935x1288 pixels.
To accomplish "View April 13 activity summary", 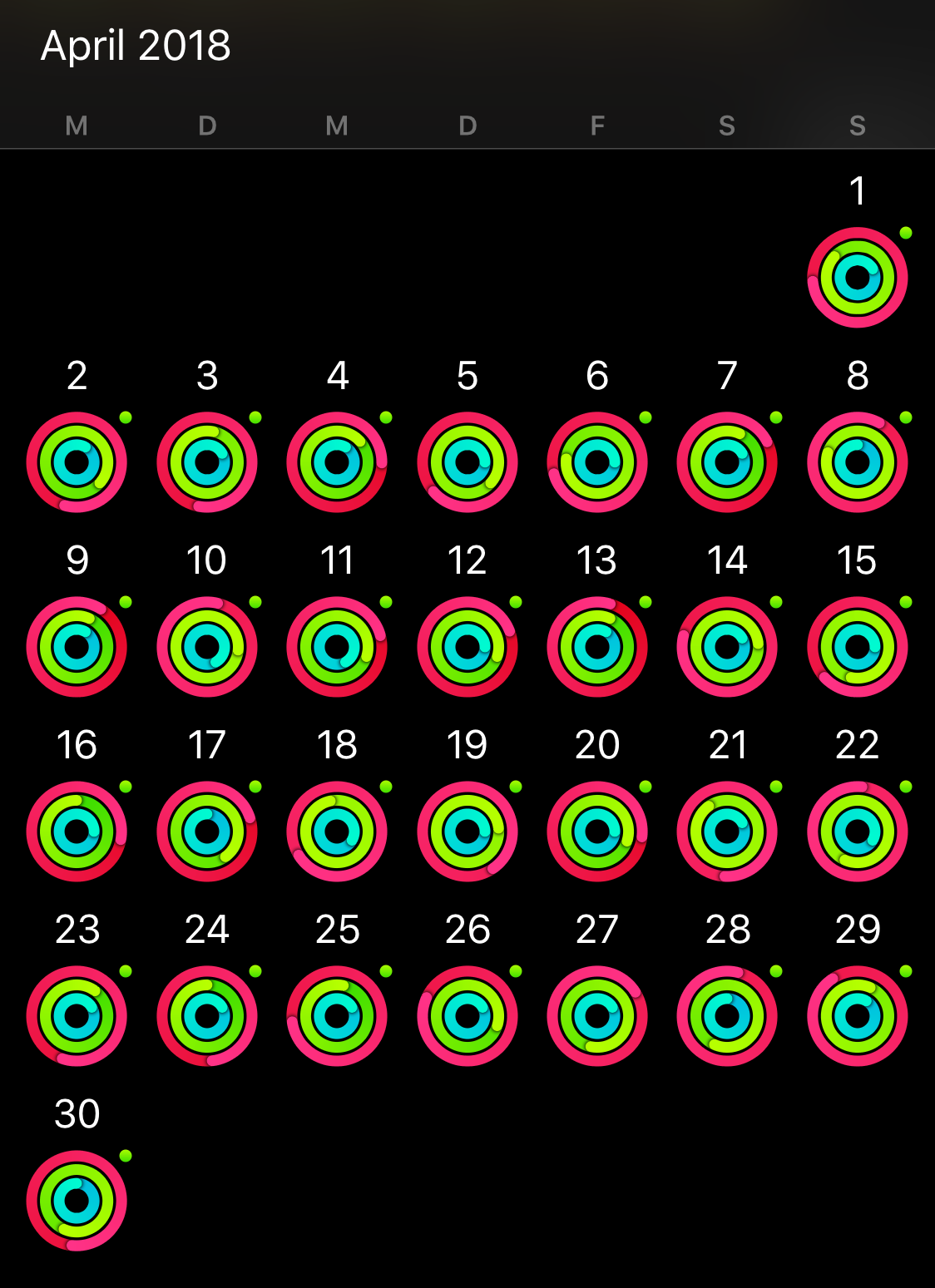I will point(597,647).
